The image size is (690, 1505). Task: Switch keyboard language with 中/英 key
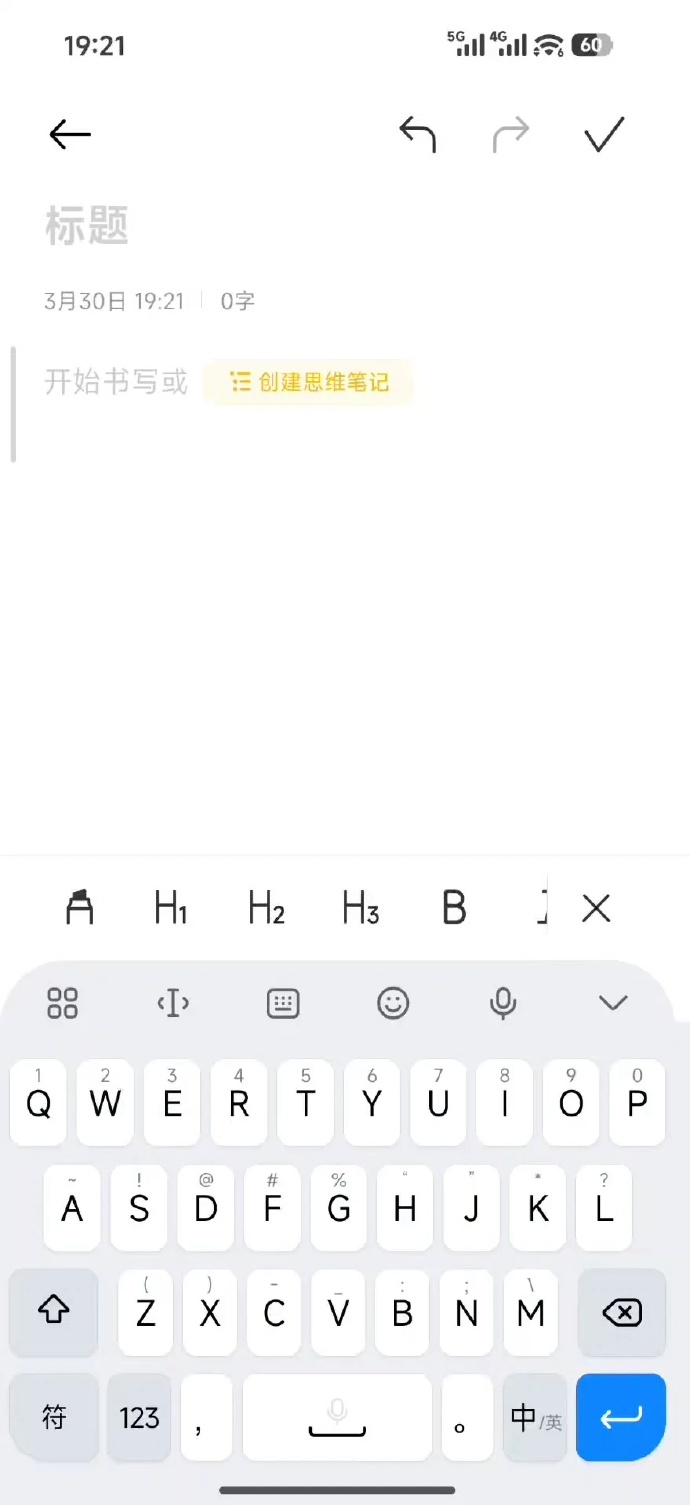click(x=535, y=1418)
